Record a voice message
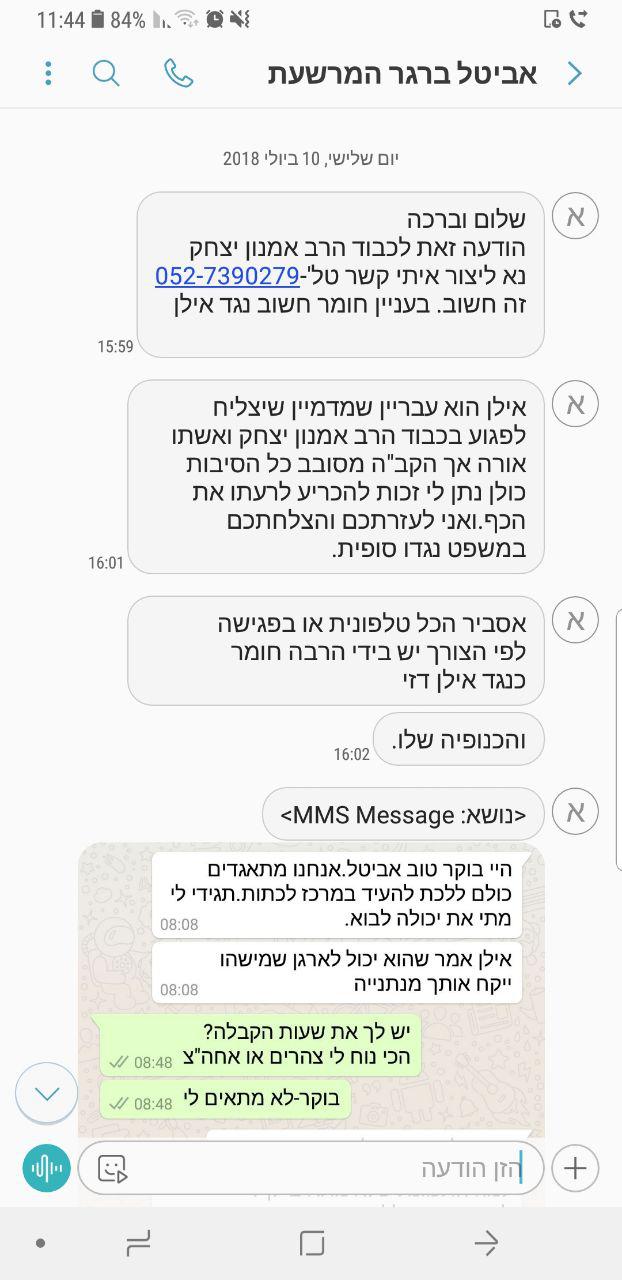 click(x=46, y=1168)
